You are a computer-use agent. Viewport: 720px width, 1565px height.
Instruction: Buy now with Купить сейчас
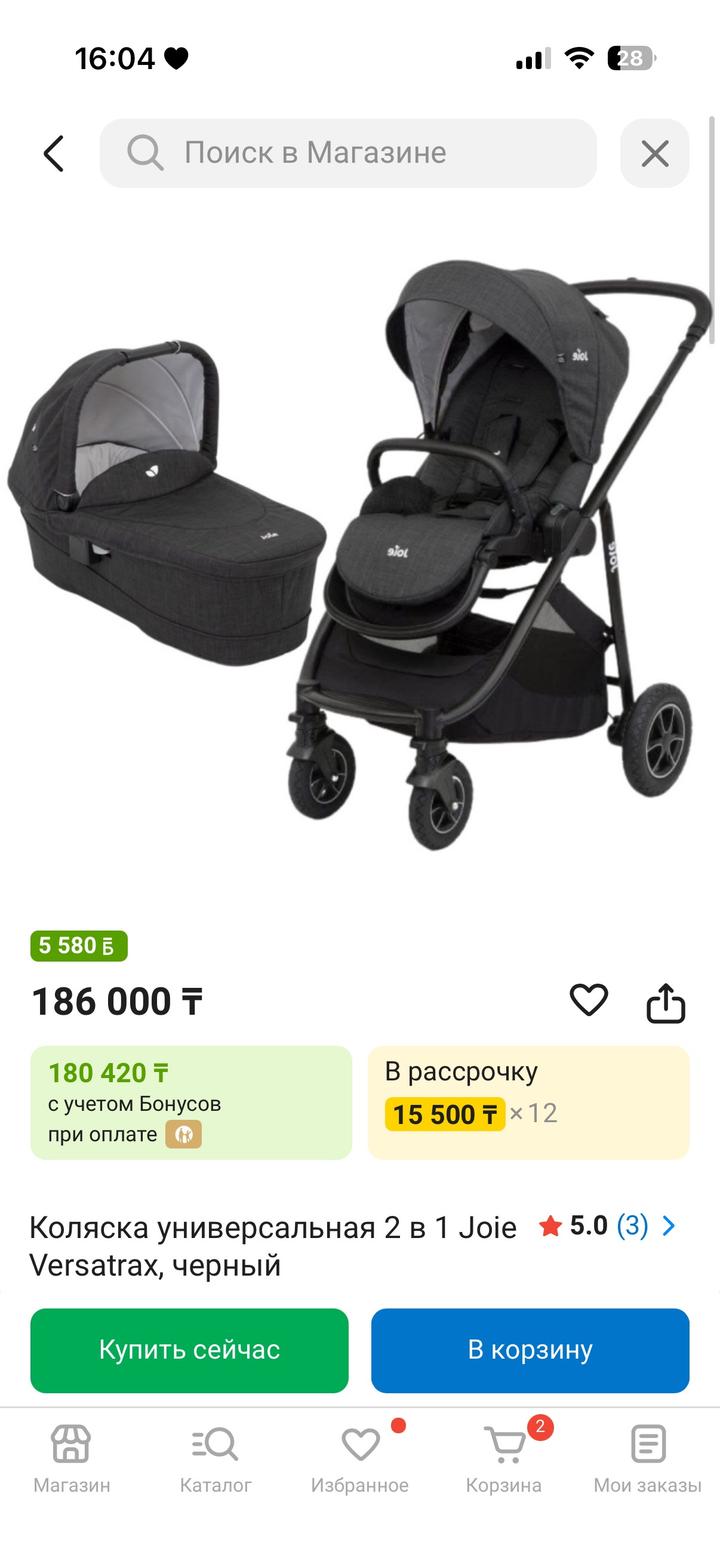pyautogui.click(x=189, y=1350)
